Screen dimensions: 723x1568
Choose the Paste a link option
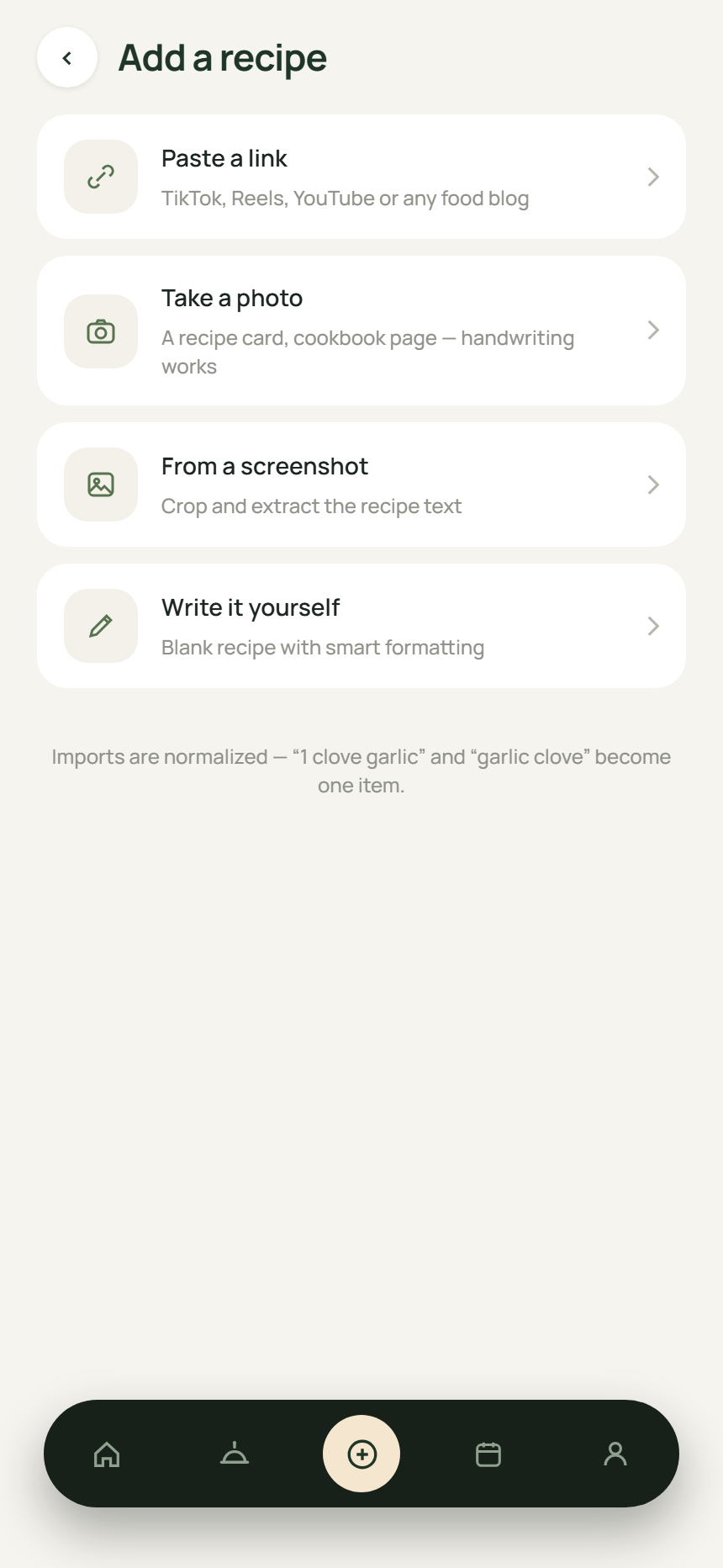coord(361,177)
